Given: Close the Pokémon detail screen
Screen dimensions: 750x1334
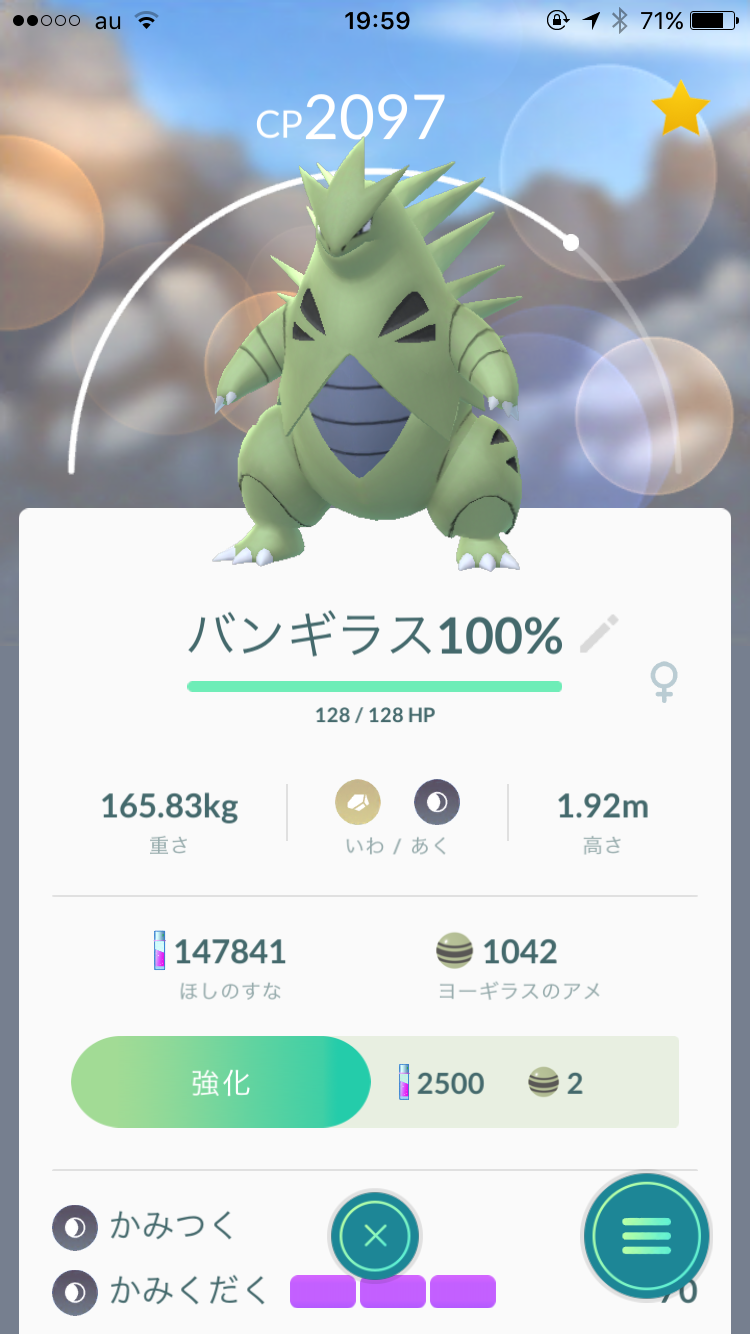Looking at the screenshot, I should (x=375, y=1236).
